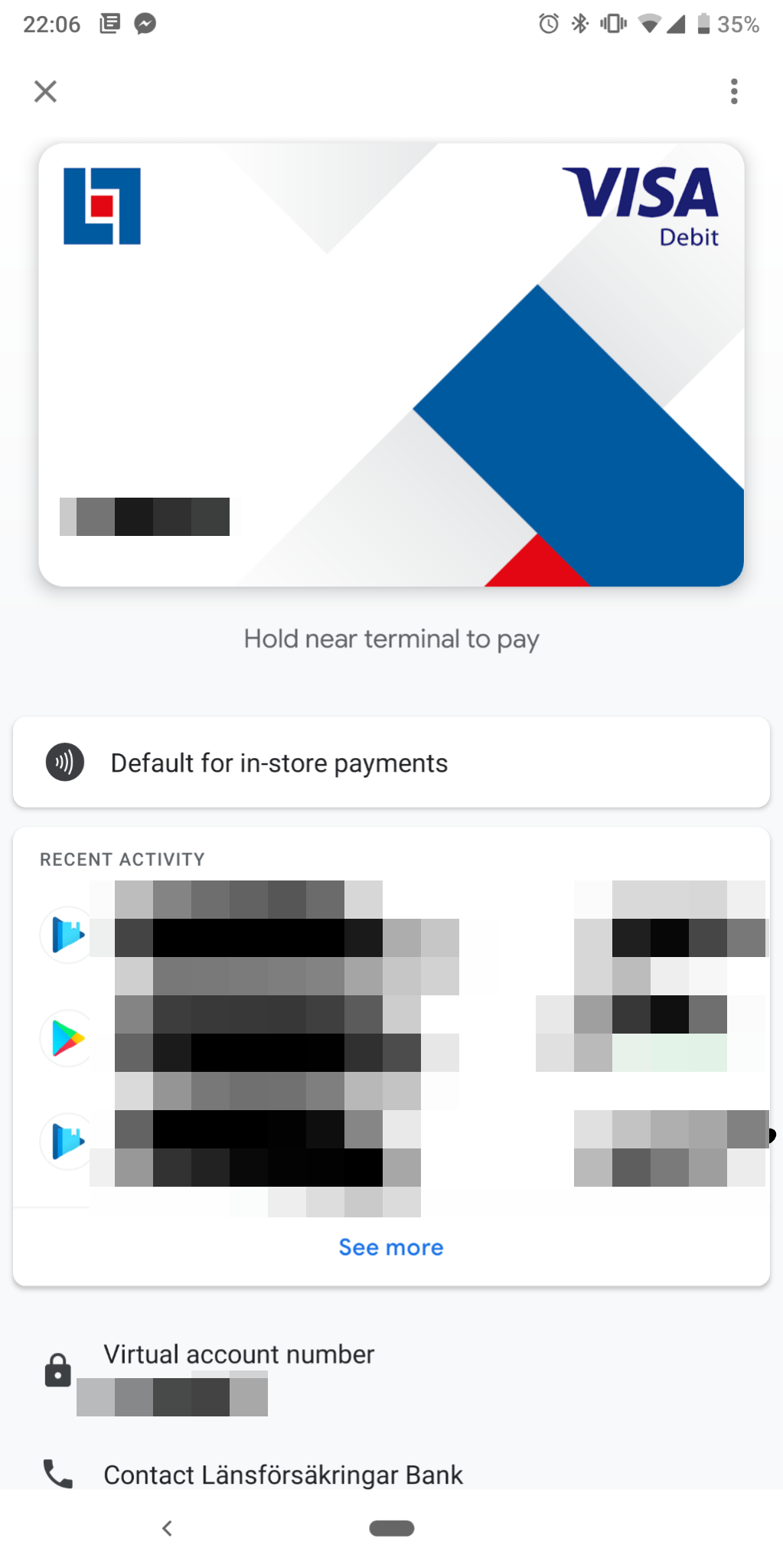
Task: Tap the Messenger icon in the status bar
Action: click(x=145, y=23)
